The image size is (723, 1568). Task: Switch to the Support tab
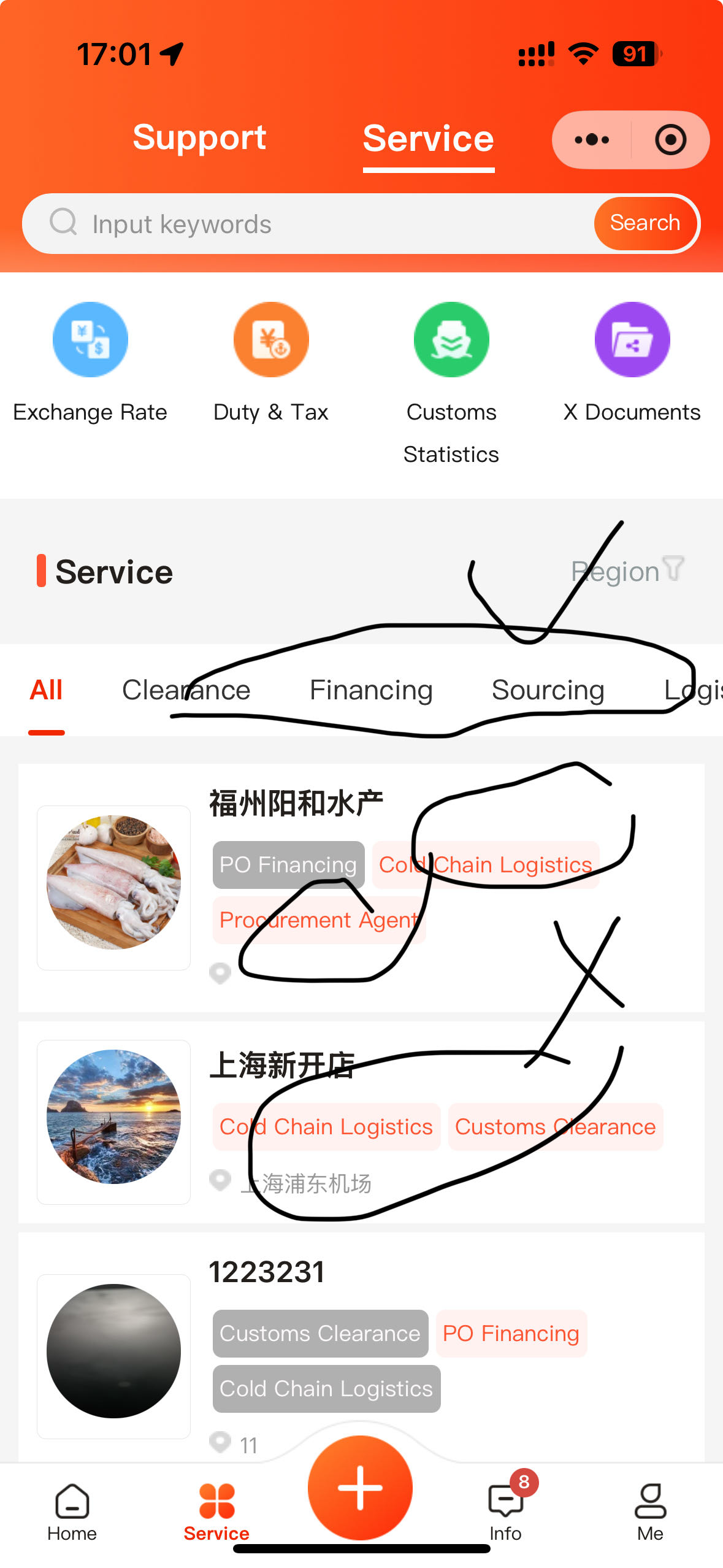[x=199, y=137]
